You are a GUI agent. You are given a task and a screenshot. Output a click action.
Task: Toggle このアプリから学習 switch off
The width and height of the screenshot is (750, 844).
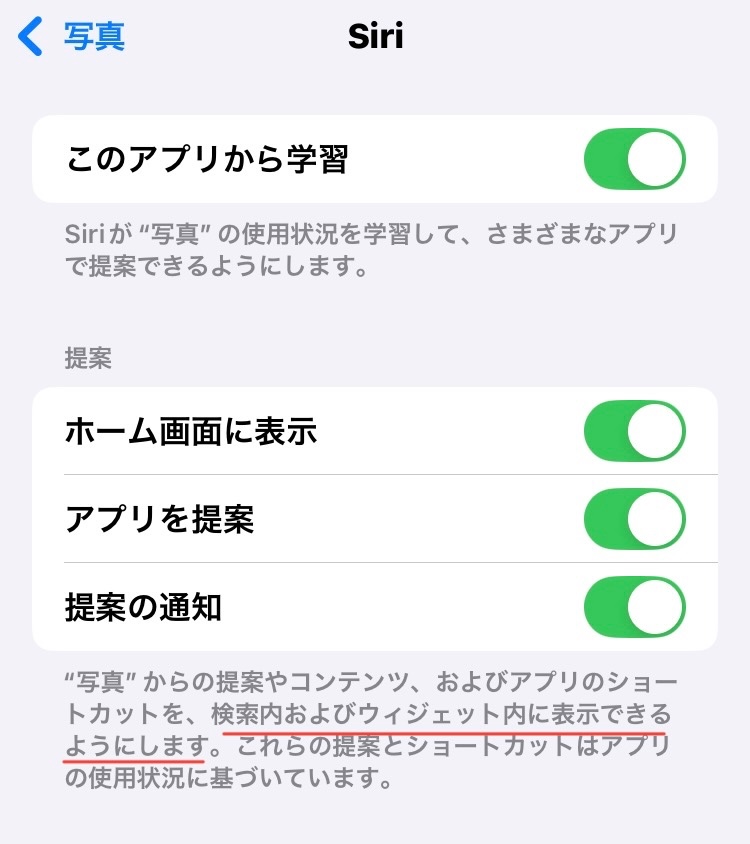(x=634, y=159)
